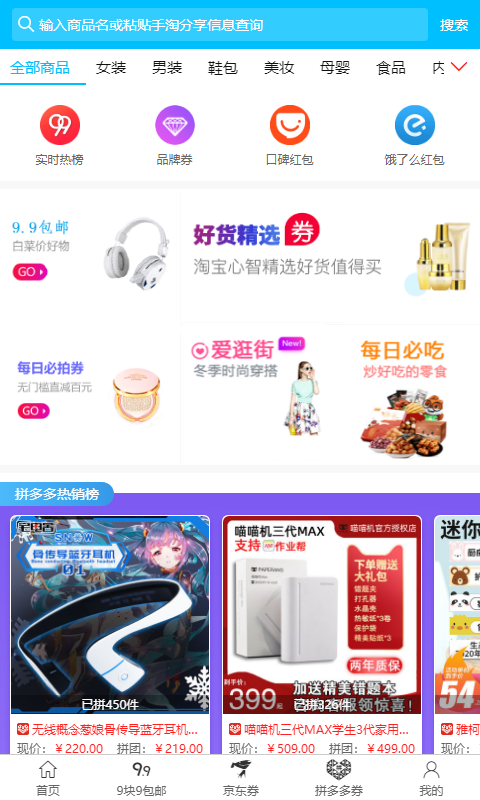Open 实时热榜 shortcut
The image size is (480, 800).
click(x=60, y=136)
